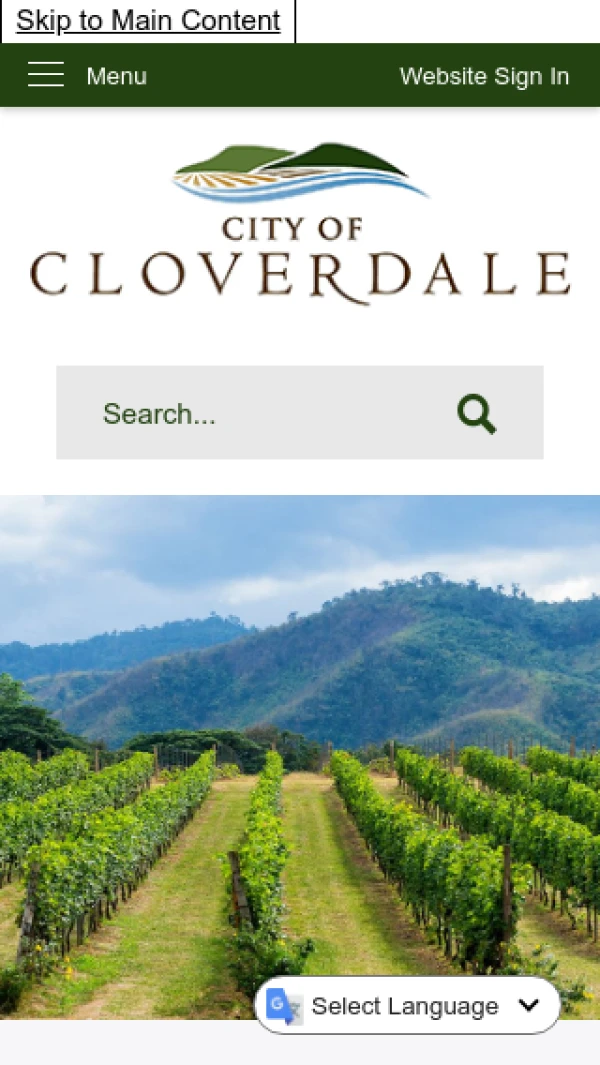Go to the City of Cloverdale homepage logo

[x=300, y=223]
